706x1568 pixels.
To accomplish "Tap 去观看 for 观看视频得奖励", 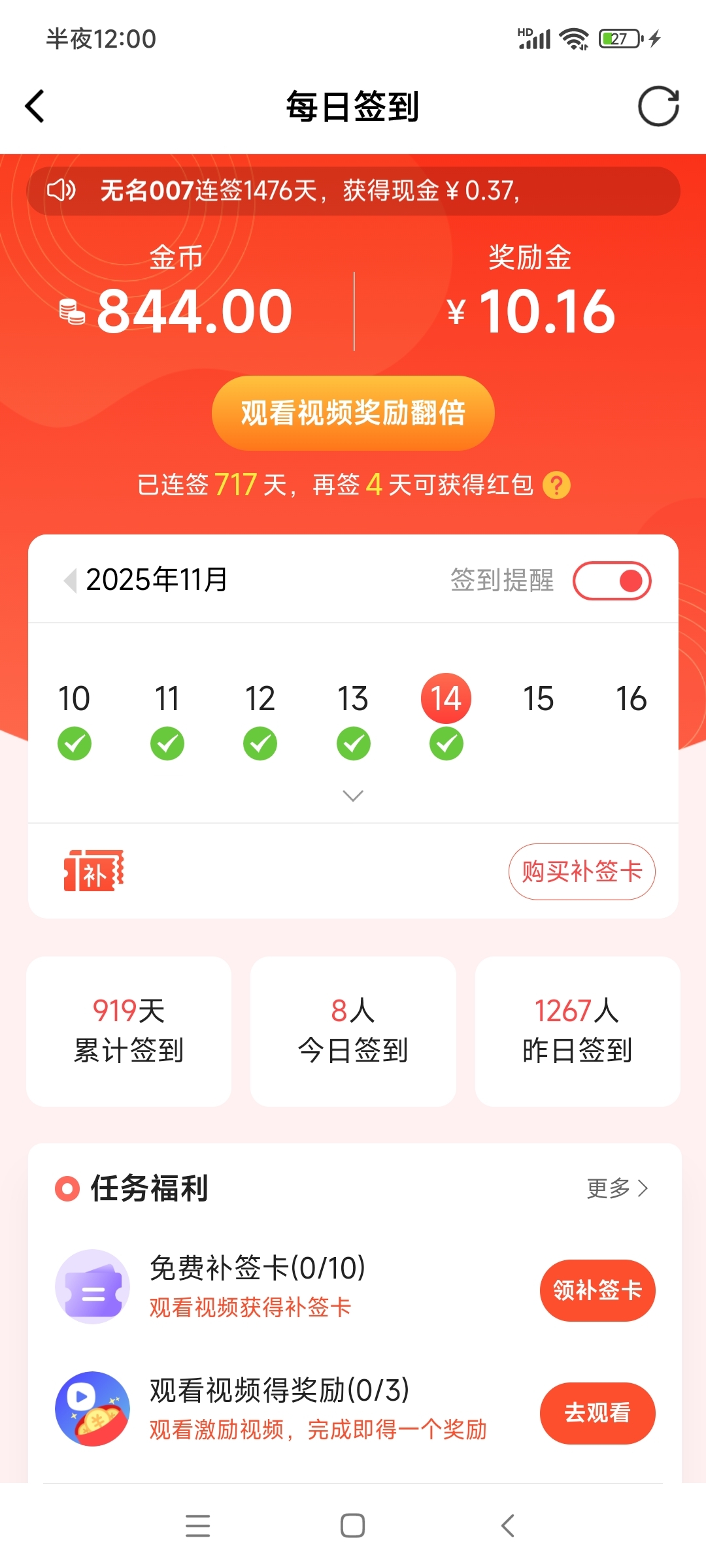I will pos(597,1413).
